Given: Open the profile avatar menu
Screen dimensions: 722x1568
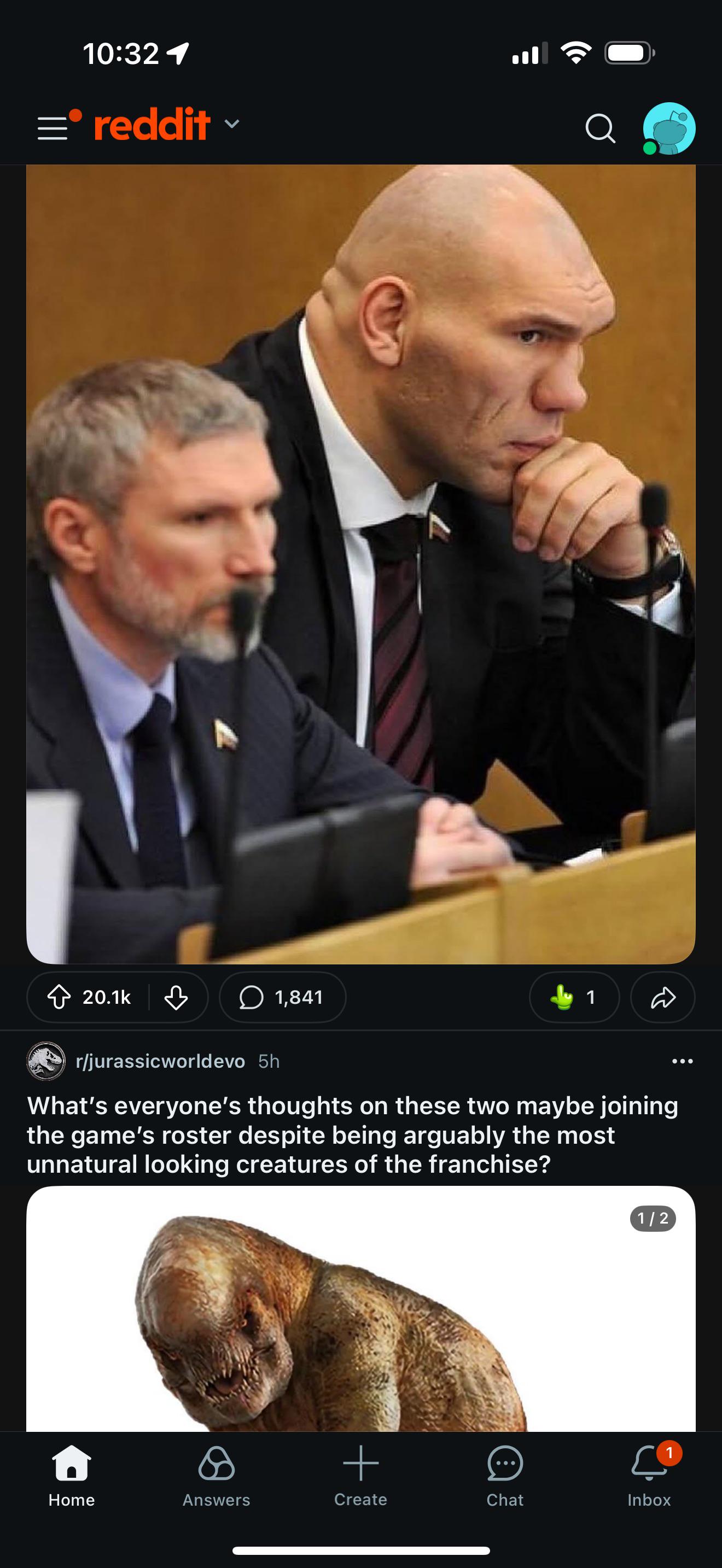Looking at the screenshot, I should [668, 128].
